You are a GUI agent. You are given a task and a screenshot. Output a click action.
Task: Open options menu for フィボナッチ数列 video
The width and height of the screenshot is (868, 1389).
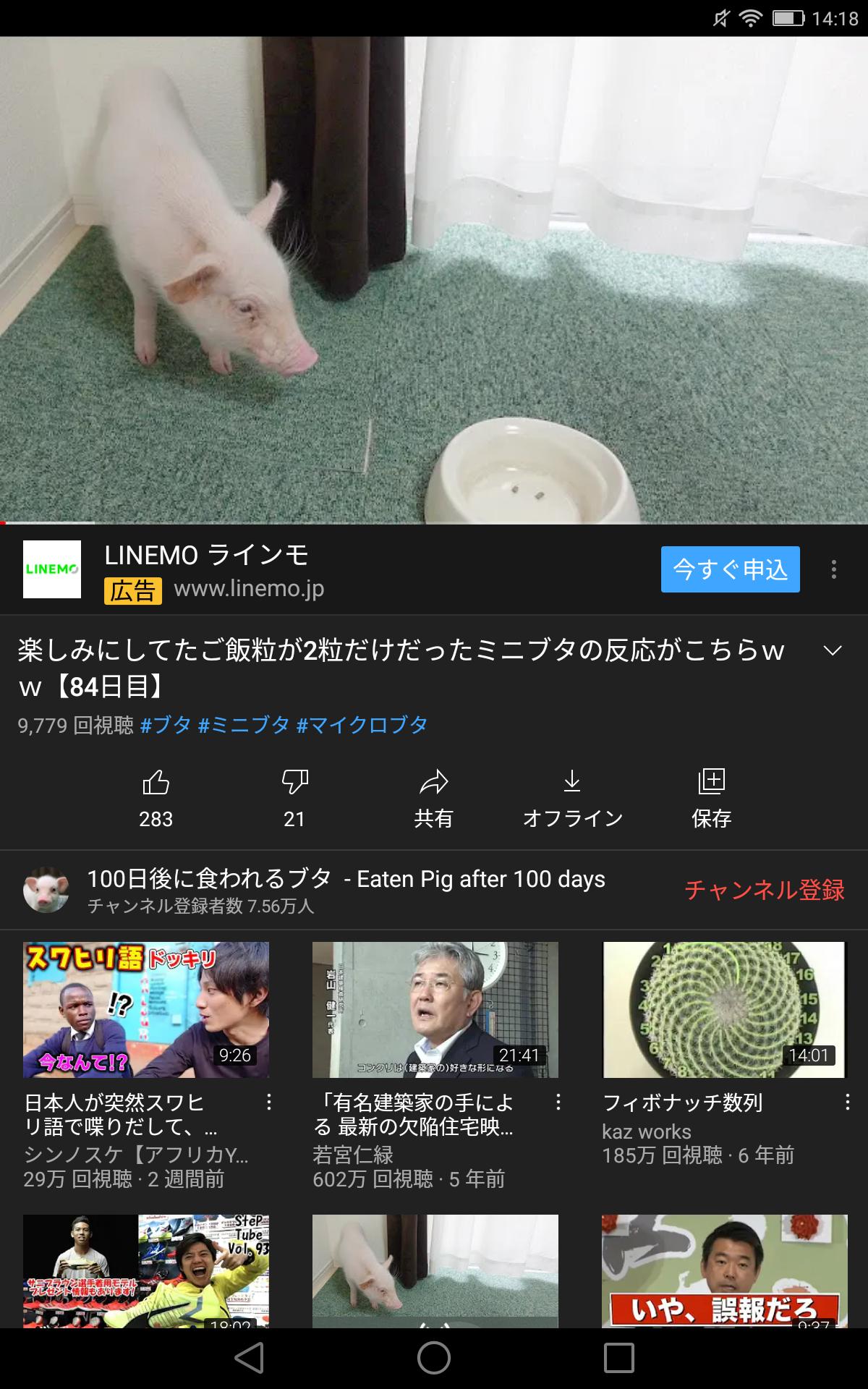point(847,1103)
